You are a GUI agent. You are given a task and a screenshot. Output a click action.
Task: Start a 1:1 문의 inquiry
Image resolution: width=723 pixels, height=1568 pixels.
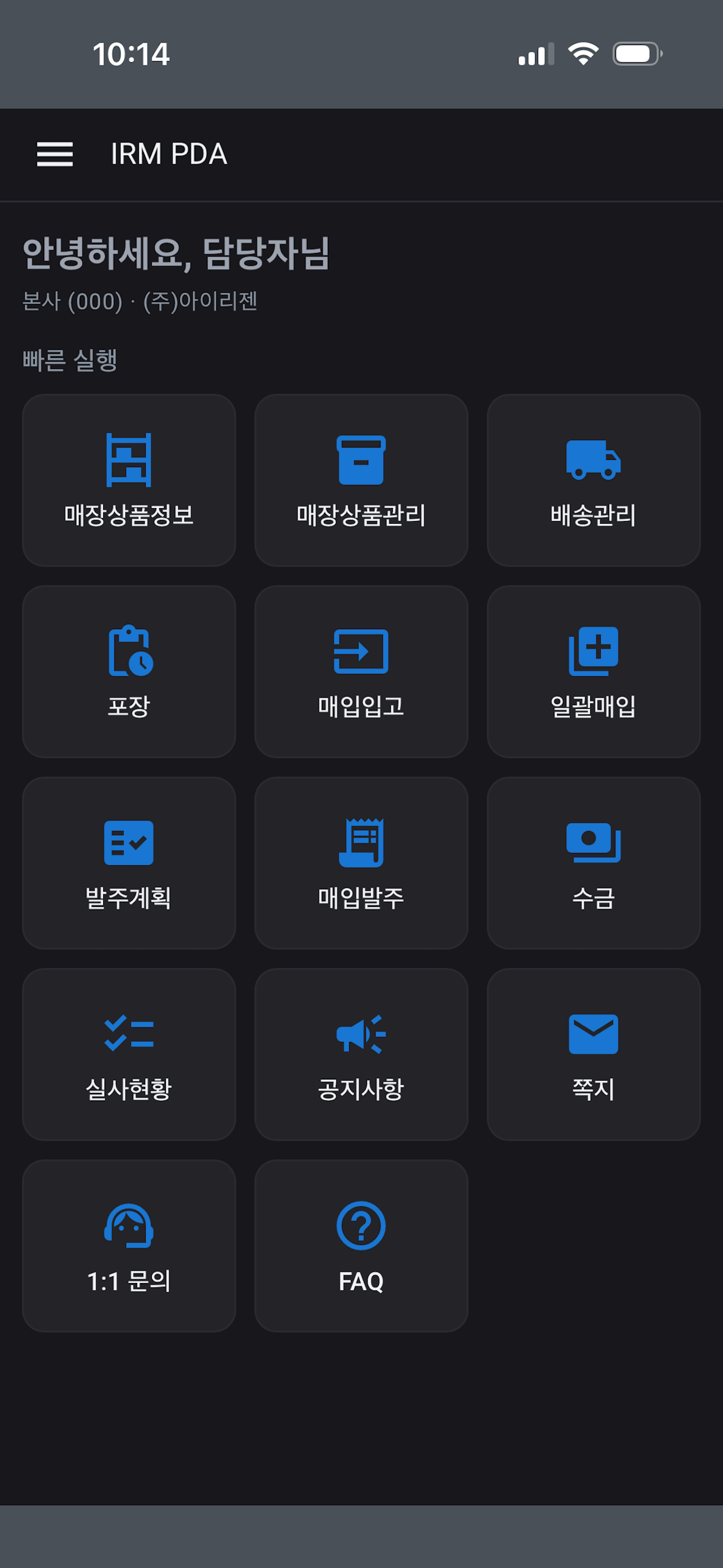click(129, 1246)
